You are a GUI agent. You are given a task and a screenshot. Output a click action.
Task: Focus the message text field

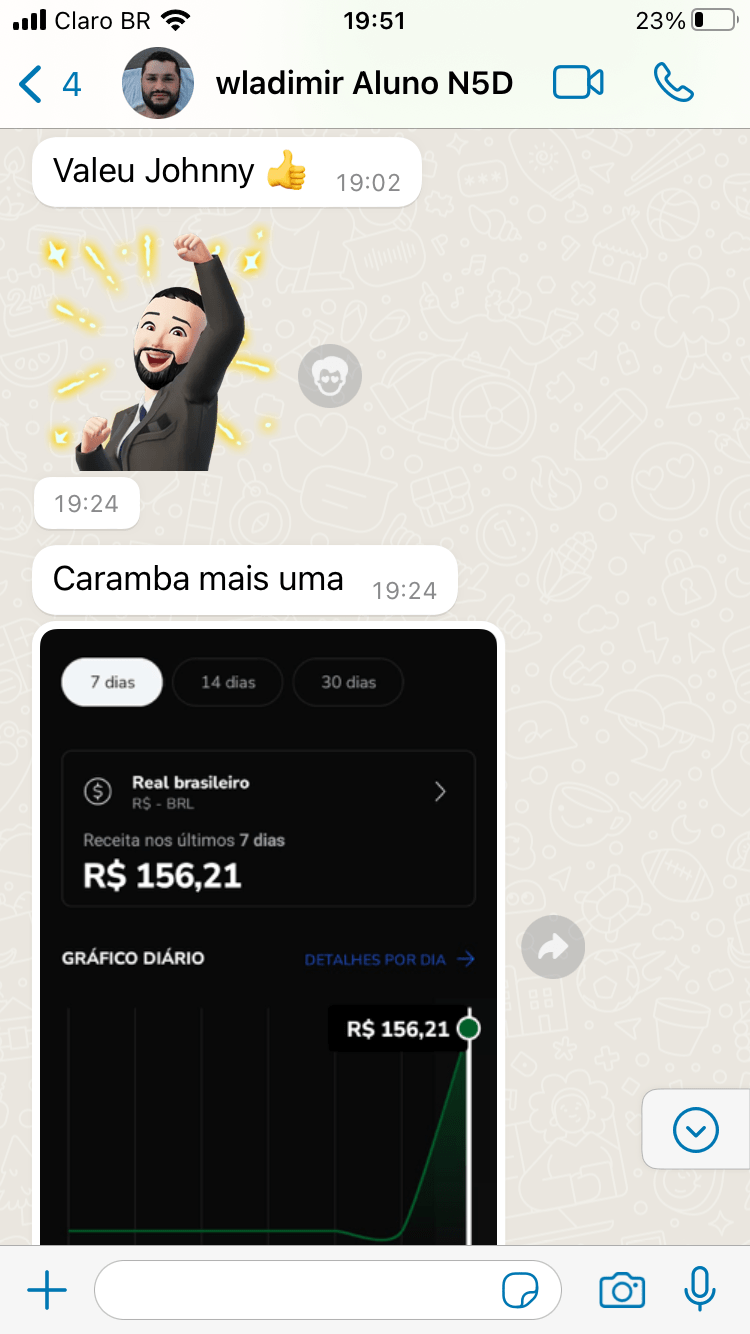click(300, 1291)
